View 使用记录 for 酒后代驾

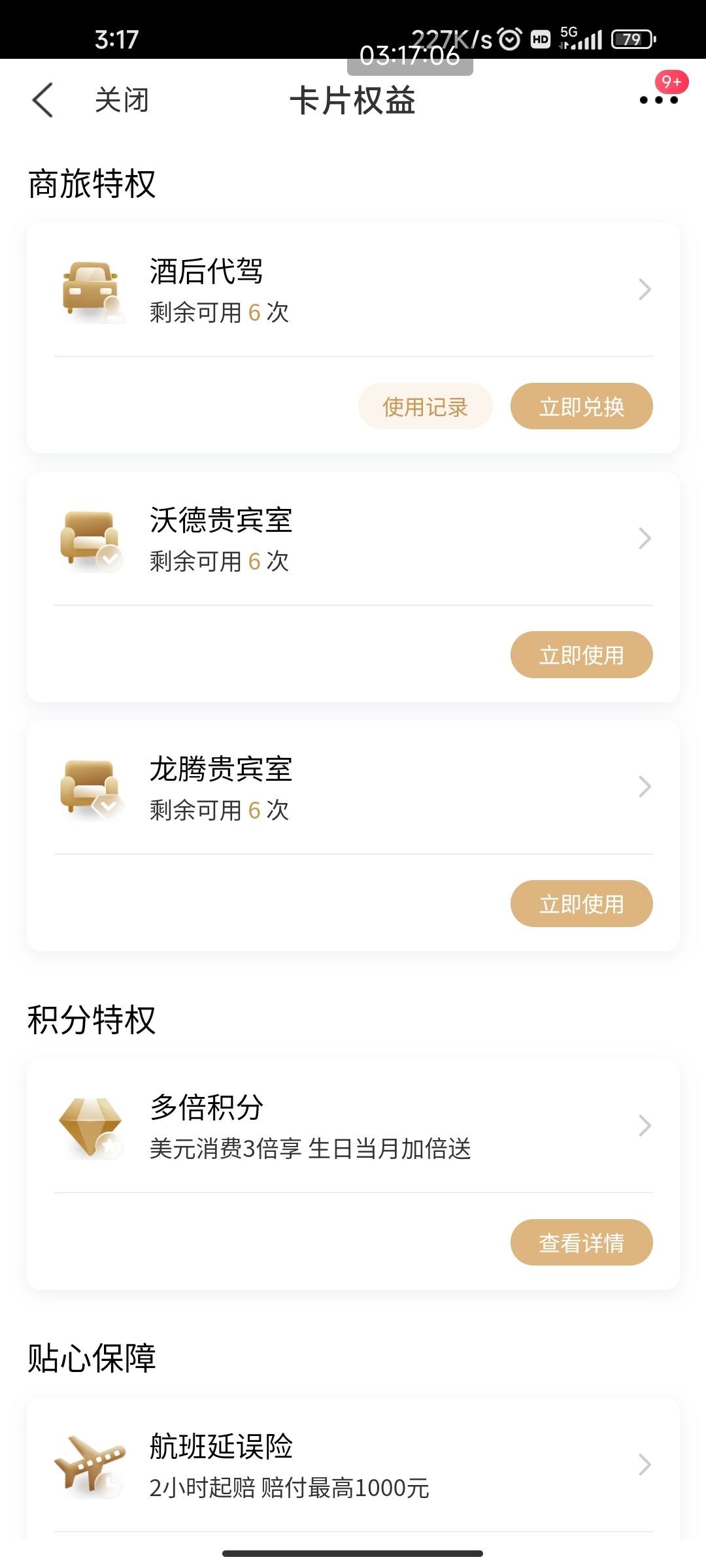pyautogui.click(x=425, y=406)
